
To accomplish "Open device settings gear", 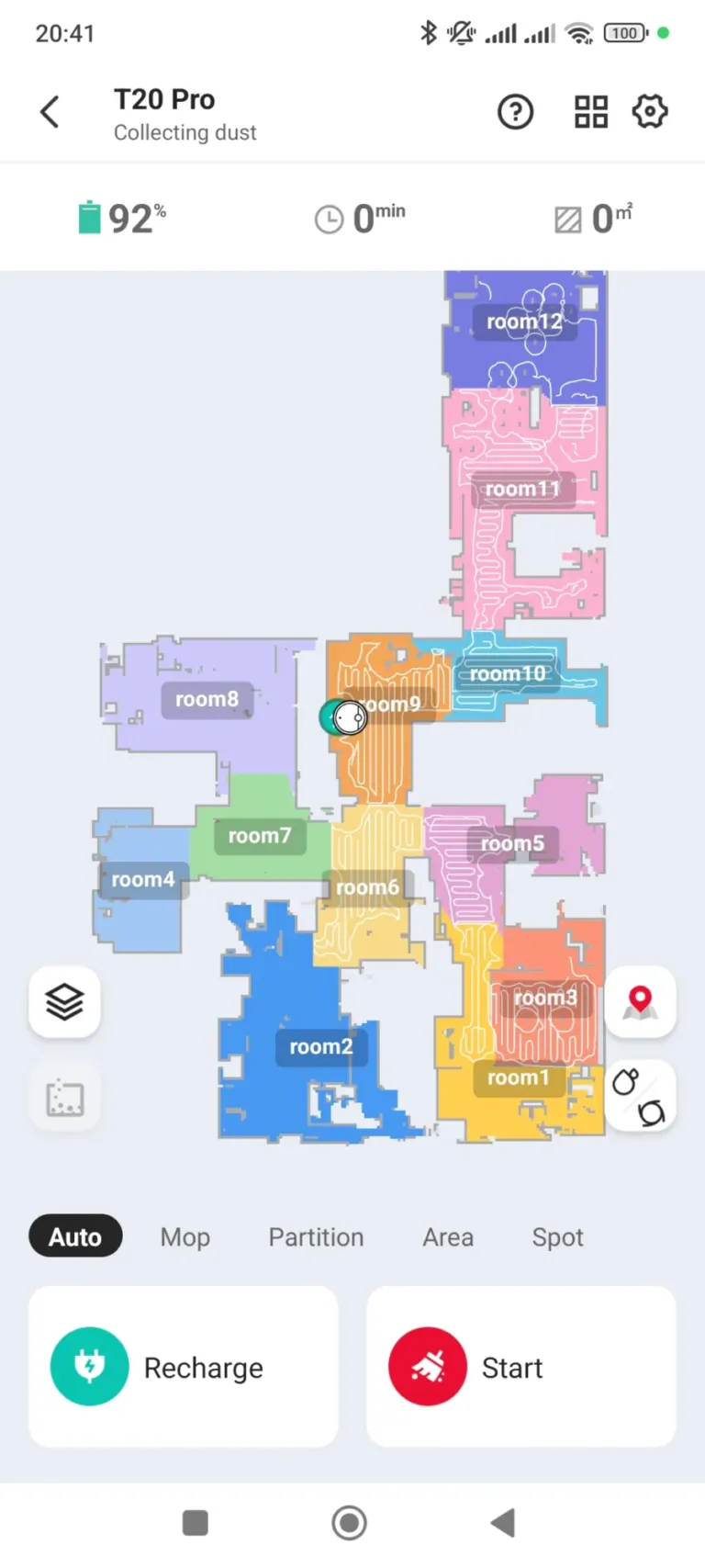I will [650, 112].
